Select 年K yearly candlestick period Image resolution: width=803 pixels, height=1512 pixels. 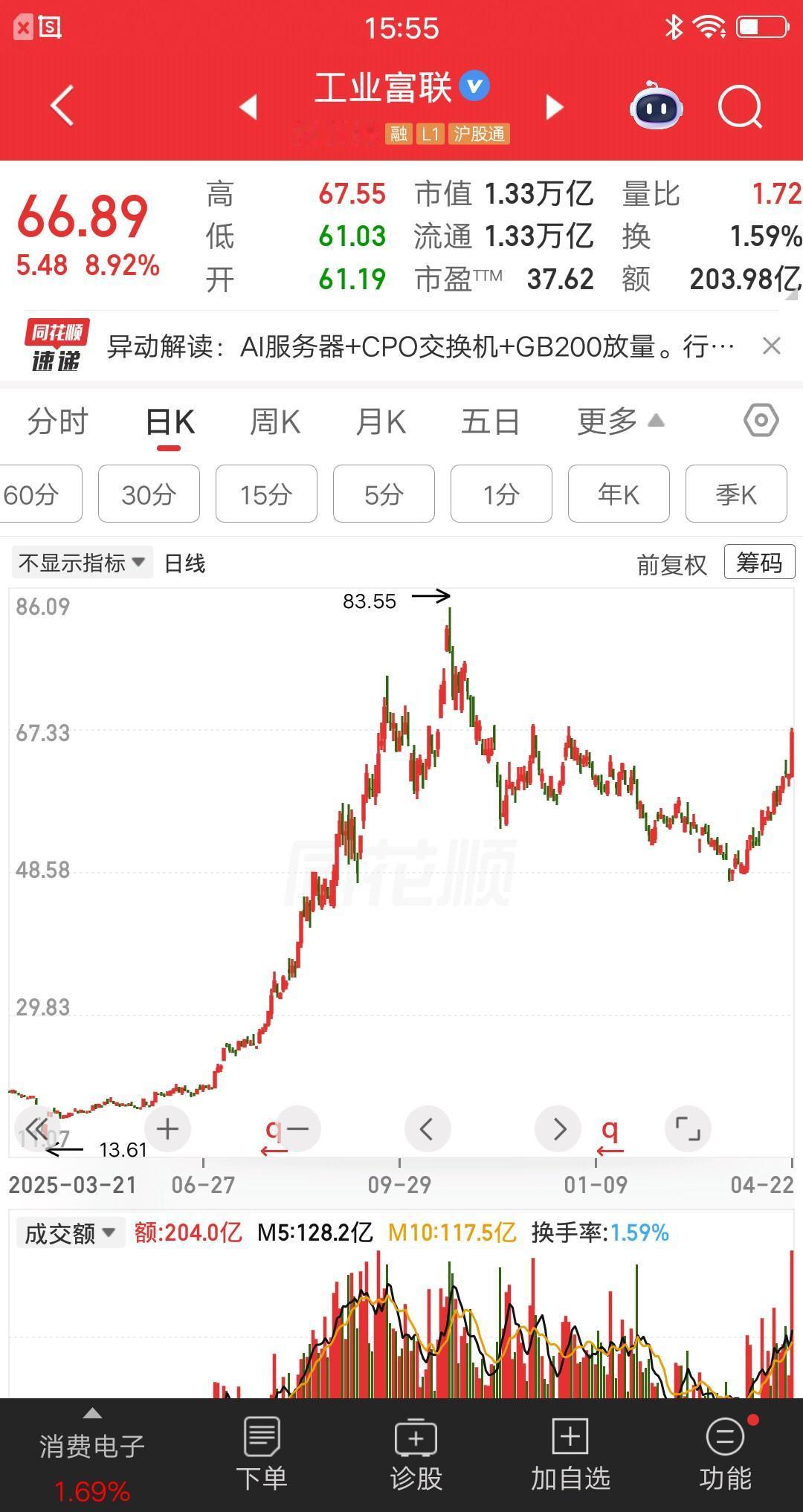click(x=619, y=494)
